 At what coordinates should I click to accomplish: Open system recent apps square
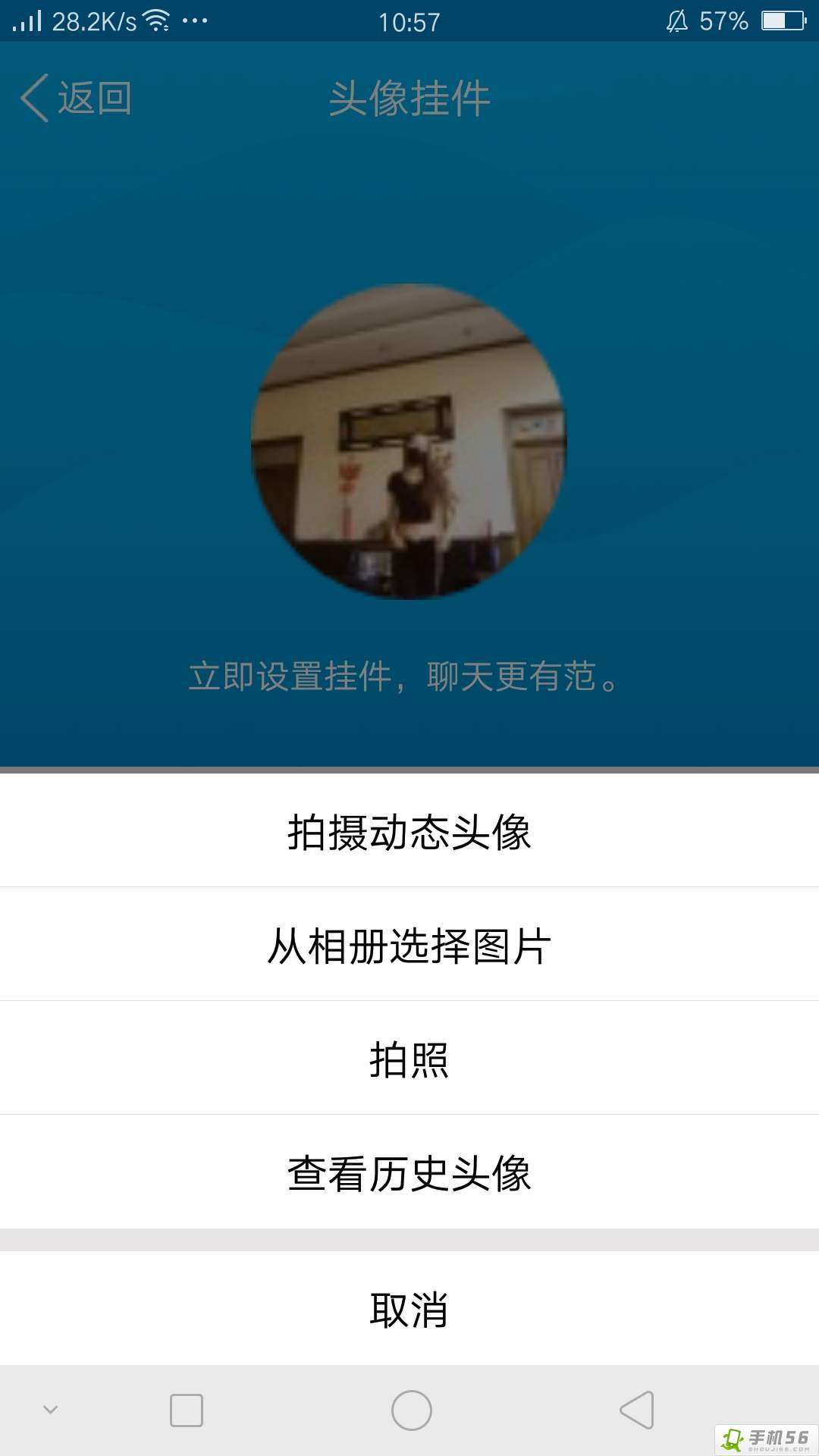187,1410
